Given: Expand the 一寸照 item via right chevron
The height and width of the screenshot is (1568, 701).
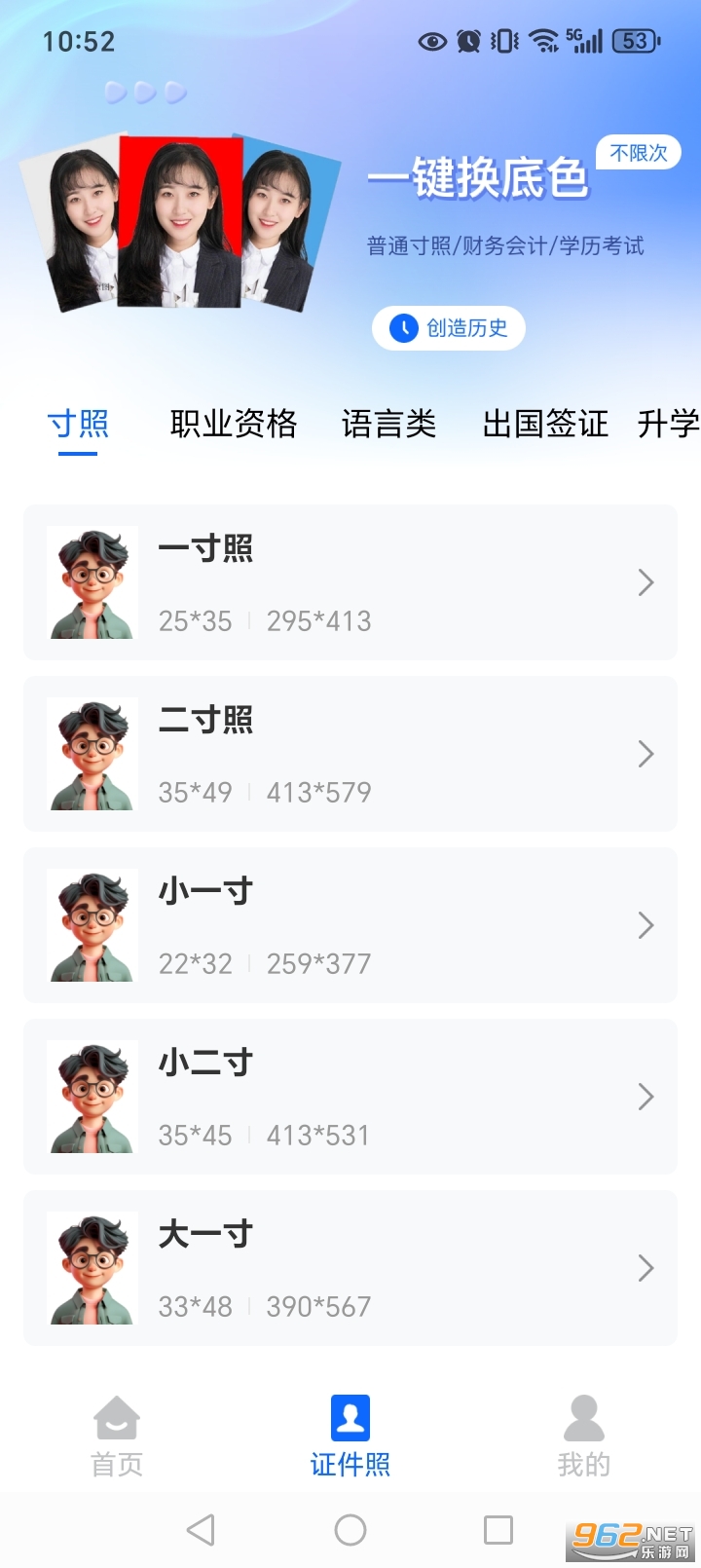Looking at the screenshot, I should pyautogui.click(x=646, y=582).
